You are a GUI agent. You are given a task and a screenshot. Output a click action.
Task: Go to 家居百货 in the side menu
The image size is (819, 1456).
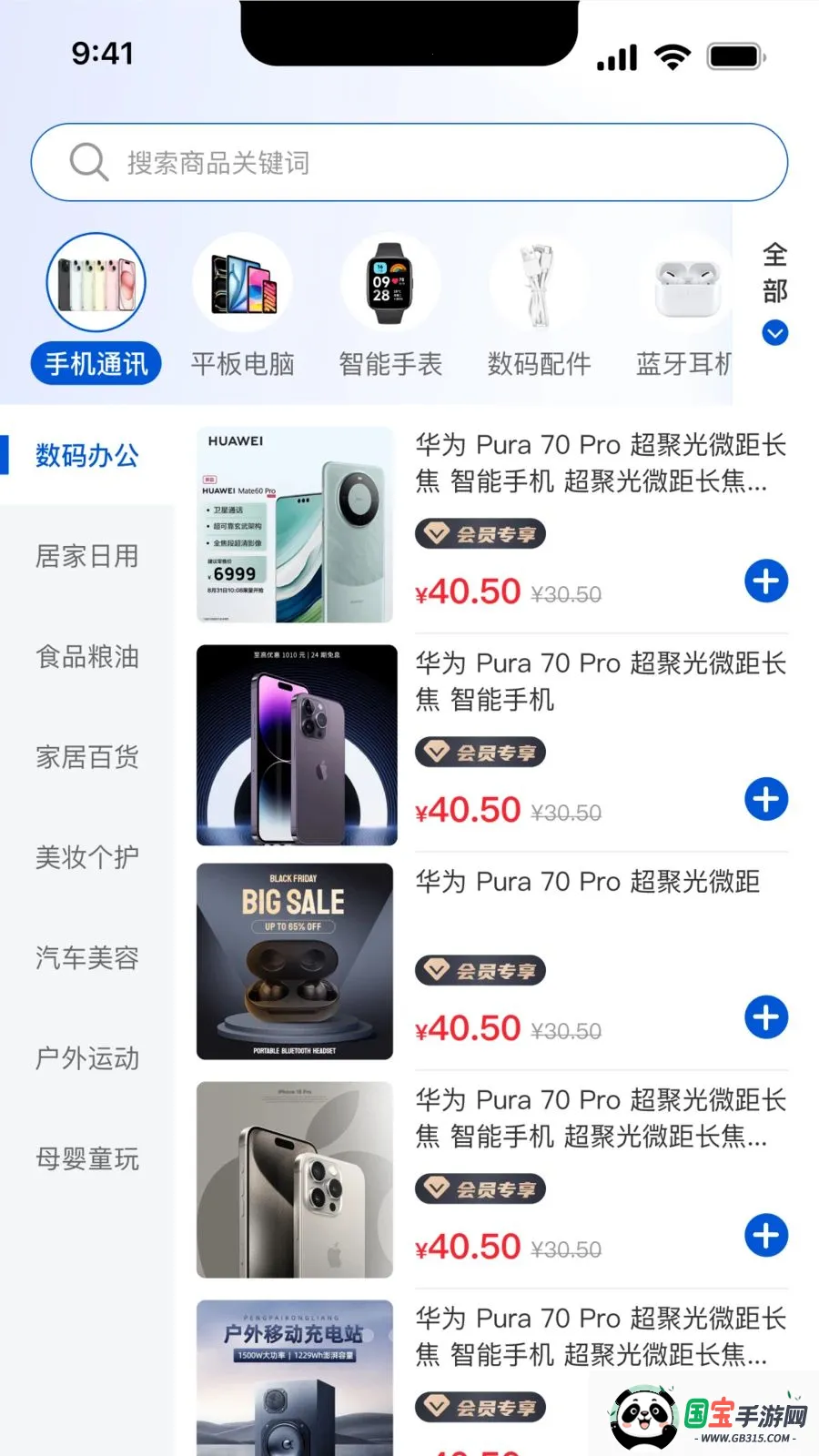(x=87, y=756)
